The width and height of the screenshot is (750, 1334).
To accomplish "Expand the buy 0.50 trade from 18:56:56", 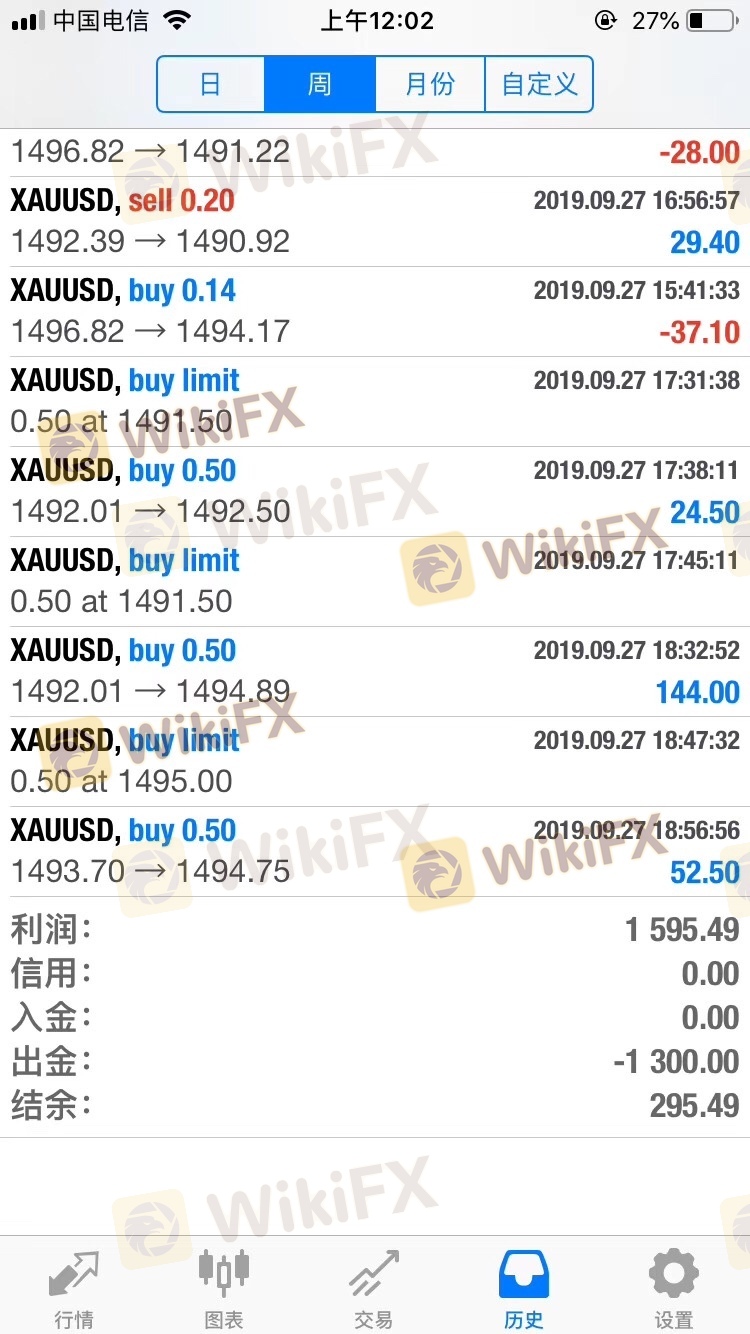I will (x=375, y=851).
